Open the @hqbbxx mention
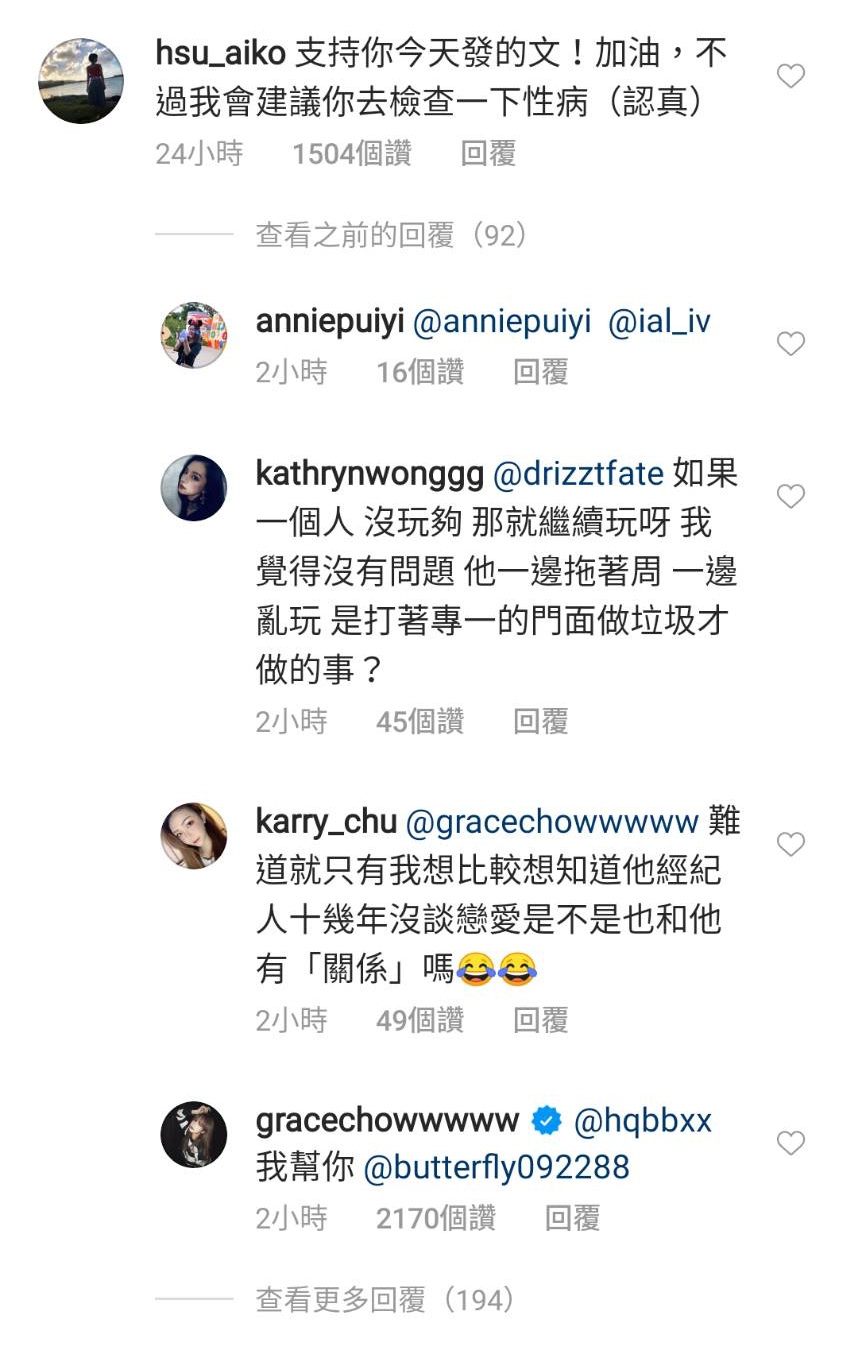858x1357 pixels. (642, 1121)
